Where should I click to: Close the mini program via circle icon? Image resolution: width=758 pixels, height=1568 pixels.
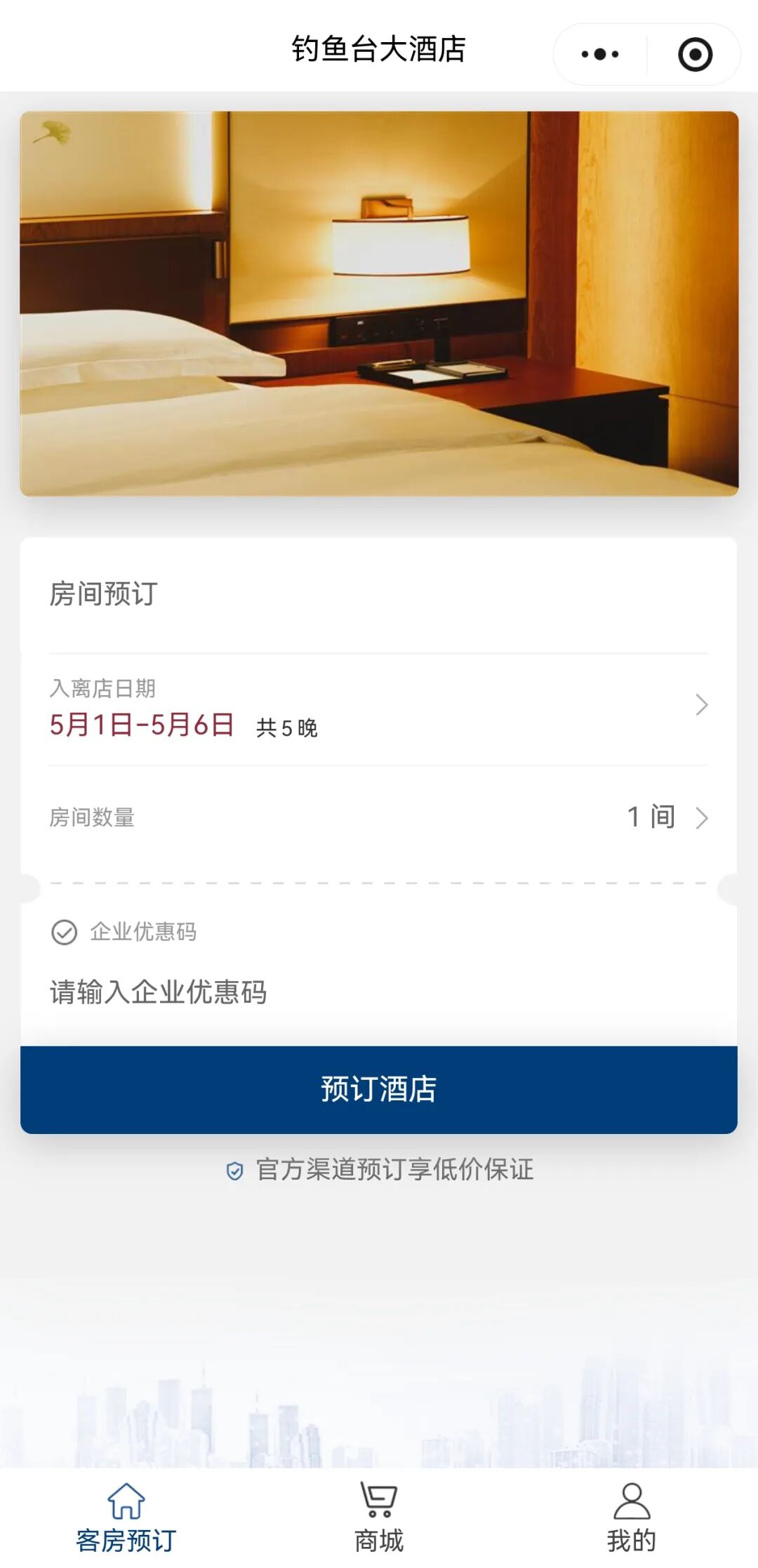[x=695, y=54]
